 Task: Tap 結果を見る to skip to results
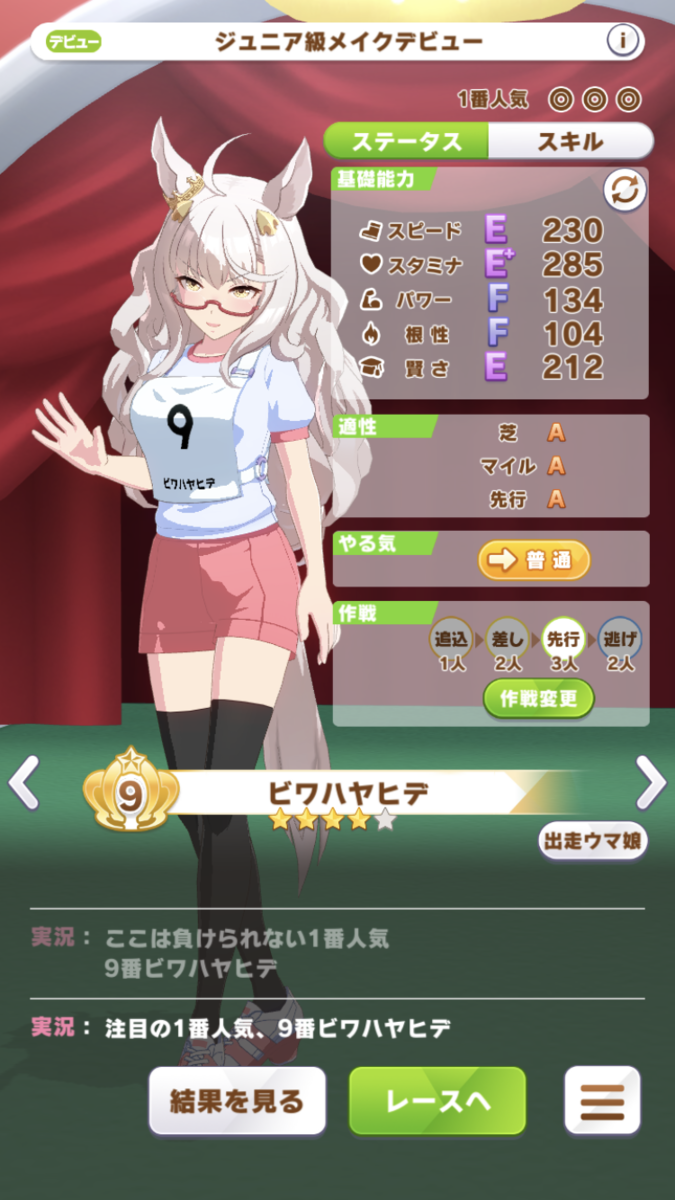237,1101
